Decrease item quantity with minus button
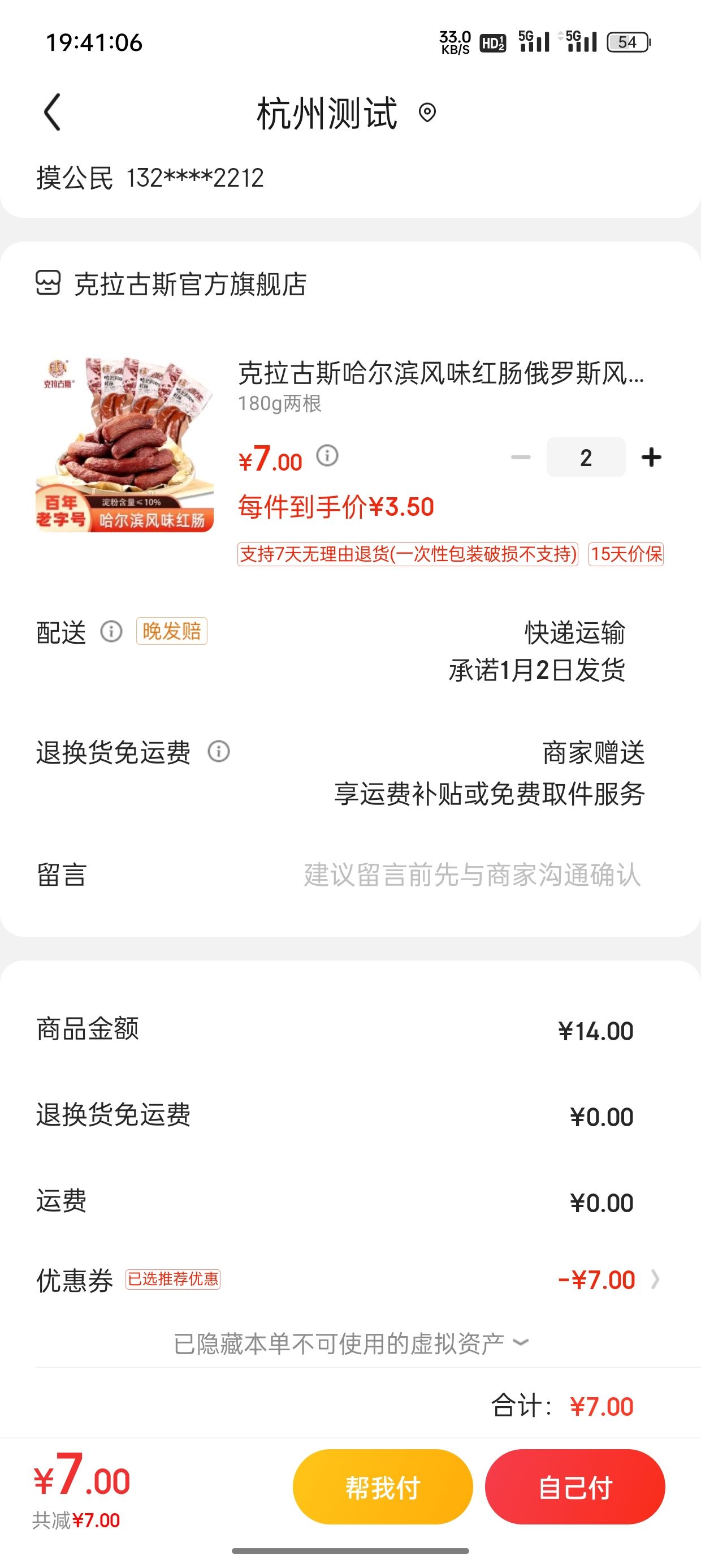Screen dimensions: 701x1568 [x=521, y=457]
